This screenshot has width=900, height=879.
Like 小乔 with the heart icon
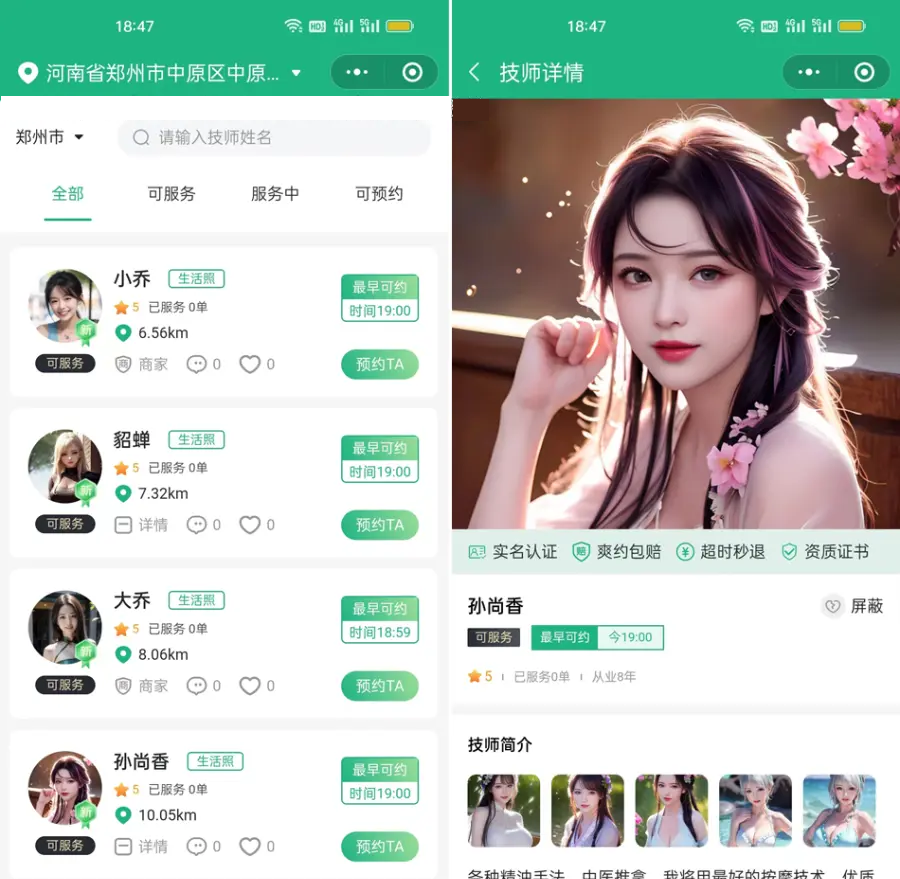[250, 365]
